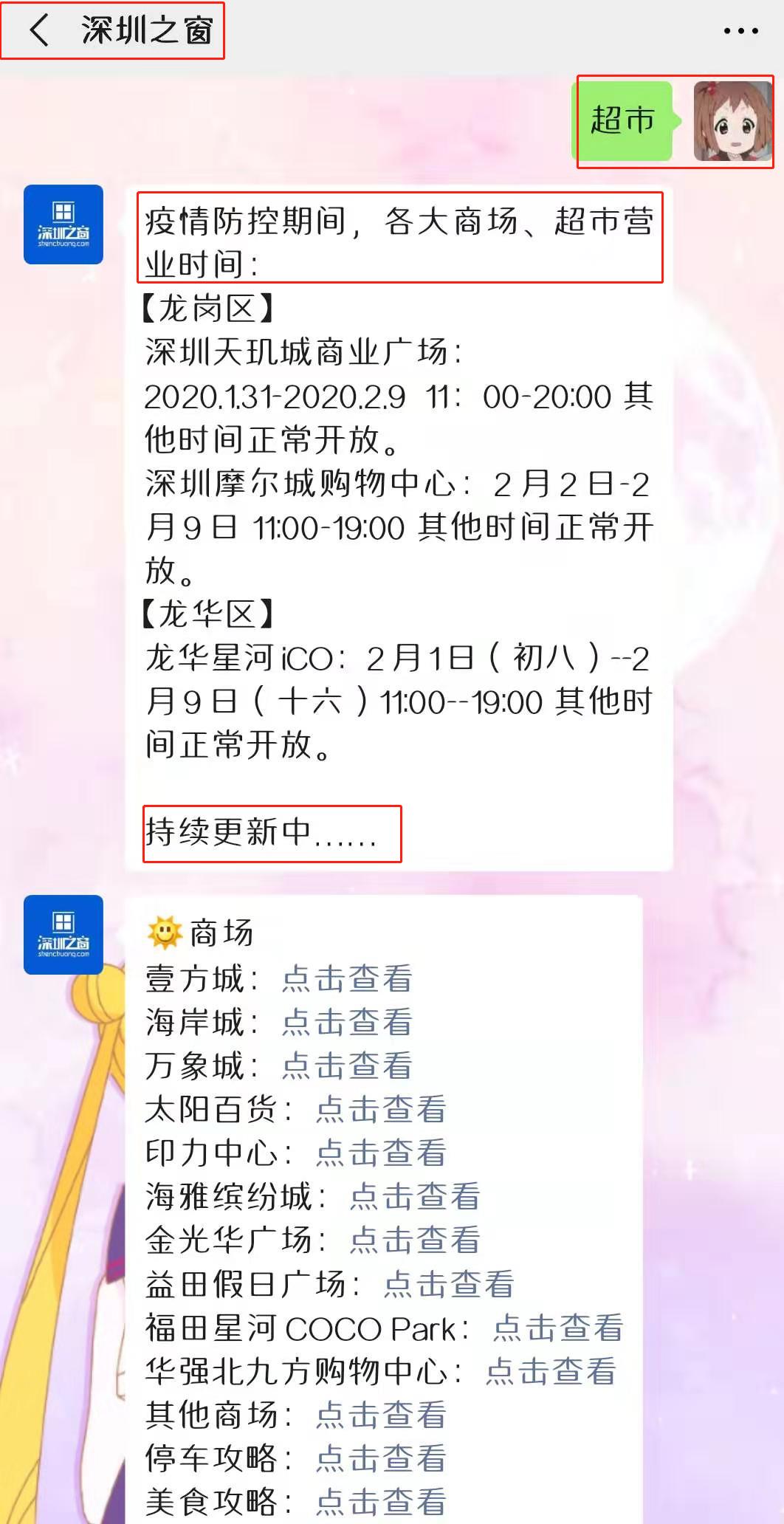Open 美食攻略 点击查看 link
This screenshot has width=784, height=1524.
click(381, 1503)
